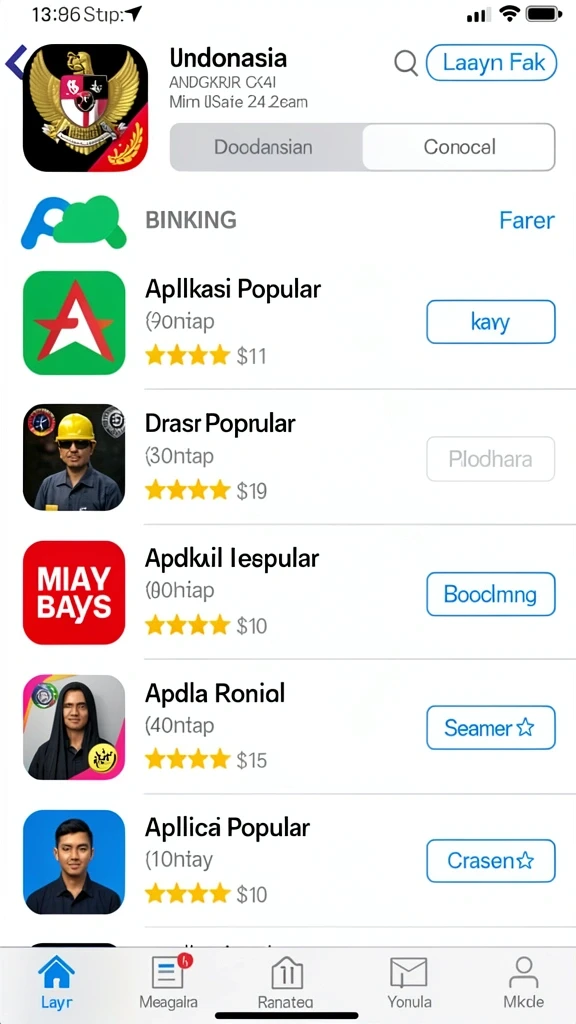Open the Meagalra tab with badge

point(168,982)
